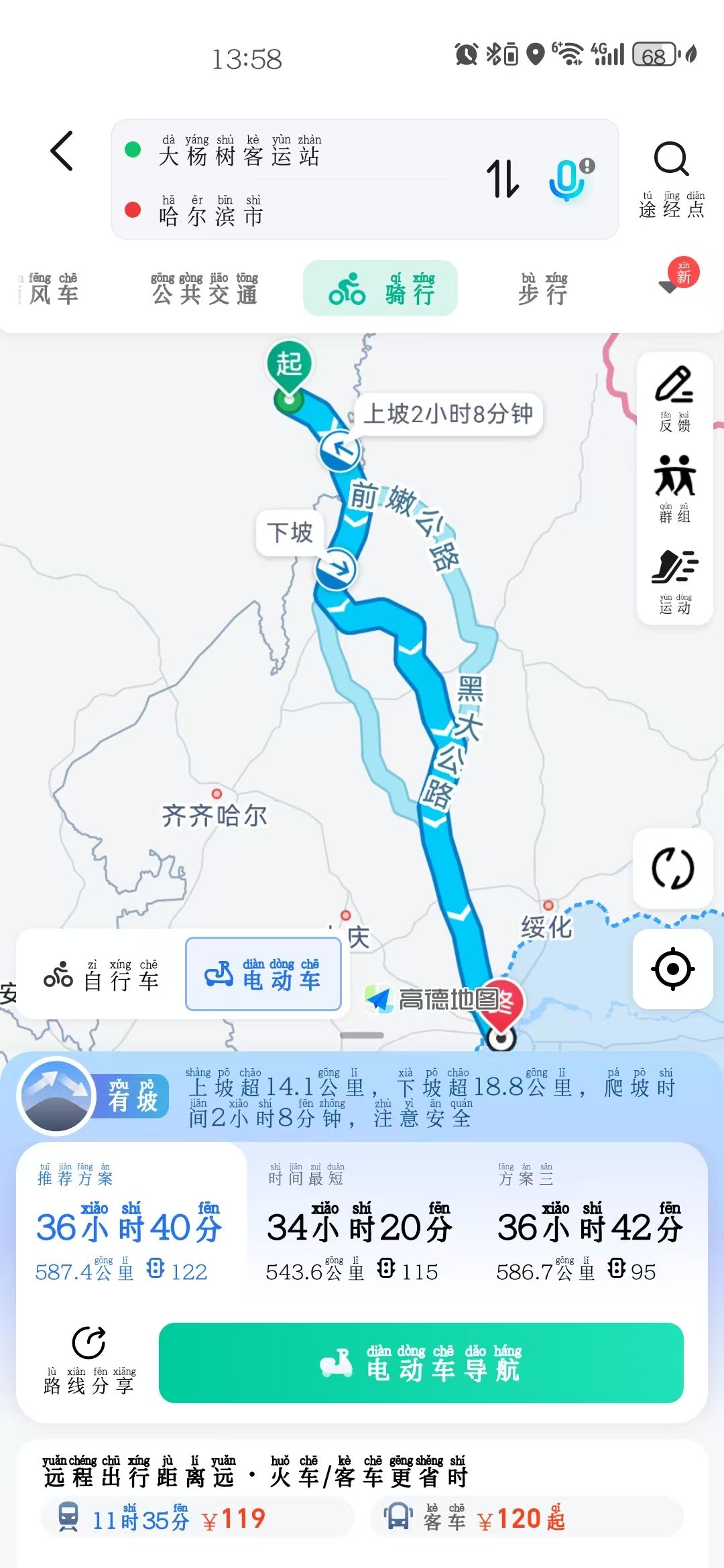Swap the start and destination
The image size is (724, 1568).
point(503,179)
